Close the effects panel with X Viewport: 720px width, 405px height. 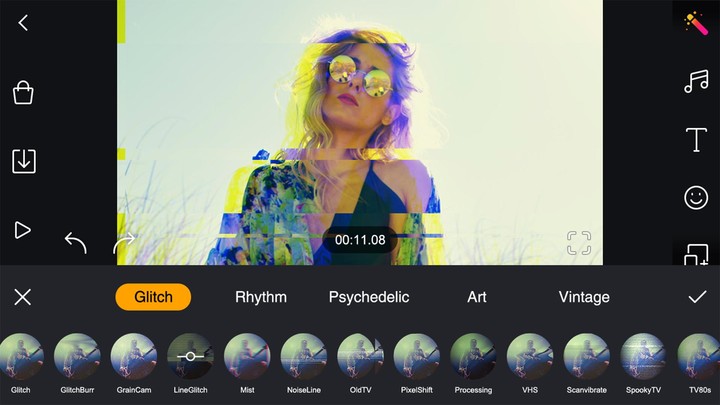point(23,297)
